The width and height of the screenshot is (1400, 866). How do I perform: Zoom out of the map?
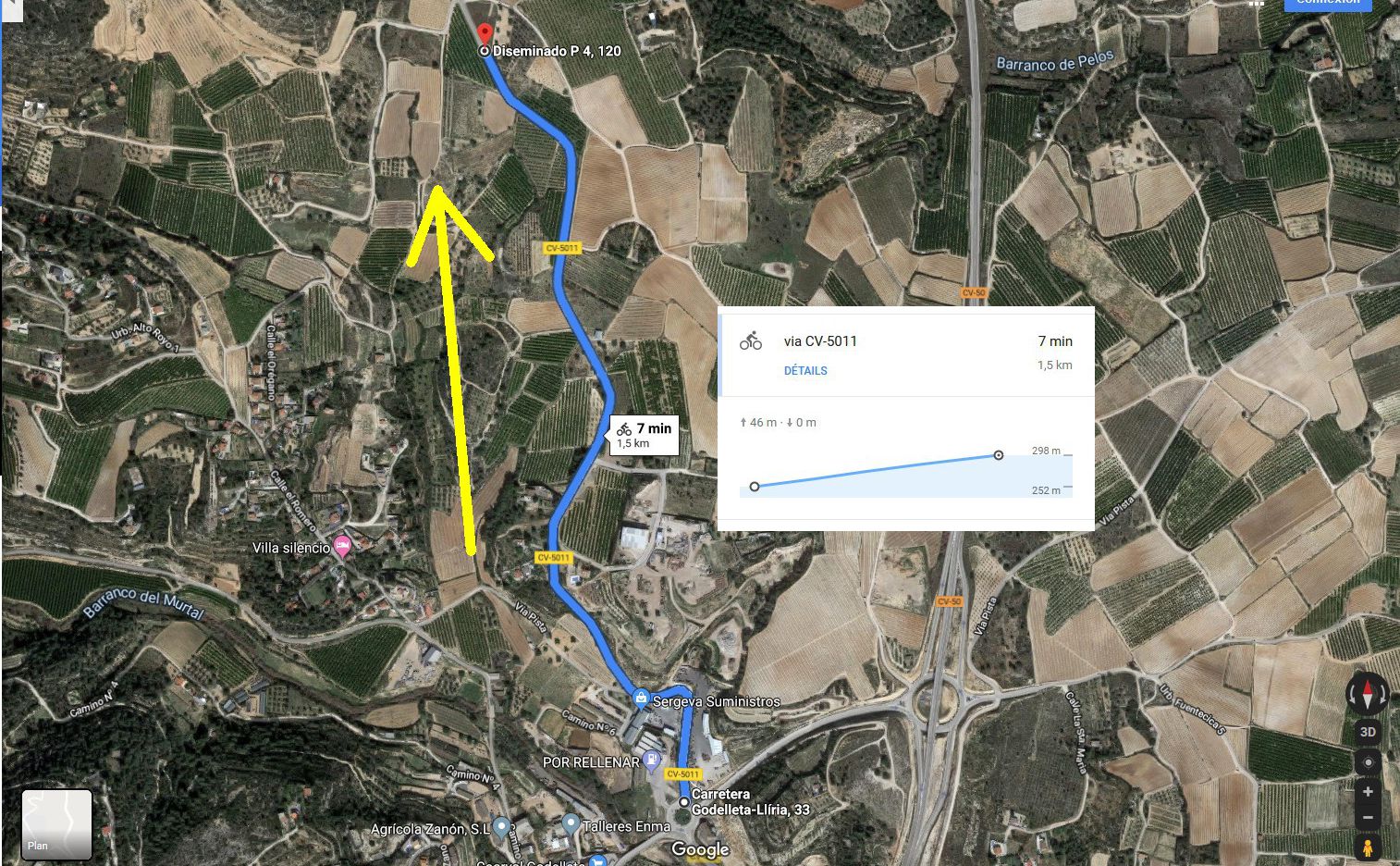coord(1368,818)
